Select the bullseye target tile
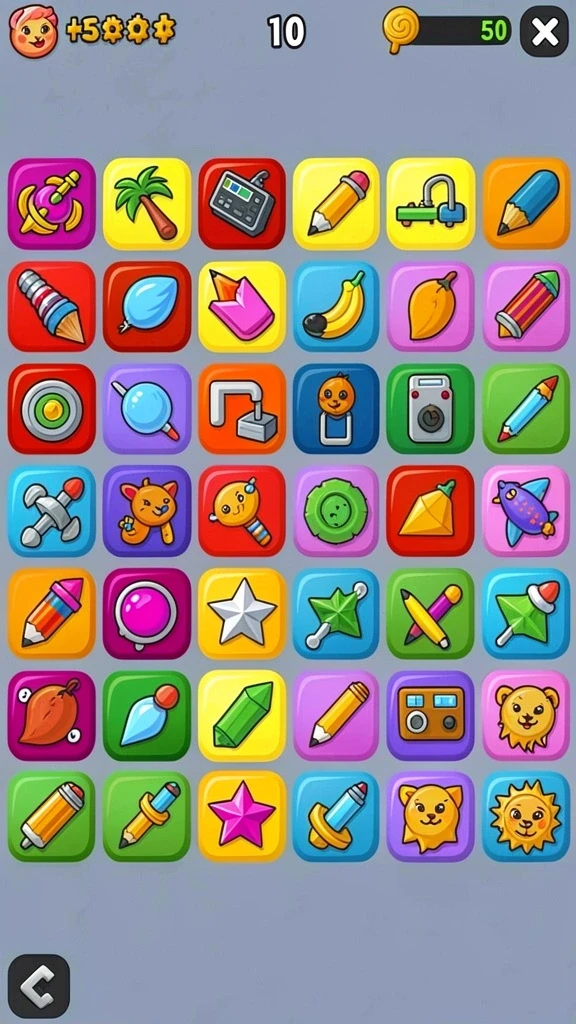Viewport: 576px width, 1024px height. tap(52, 409)
